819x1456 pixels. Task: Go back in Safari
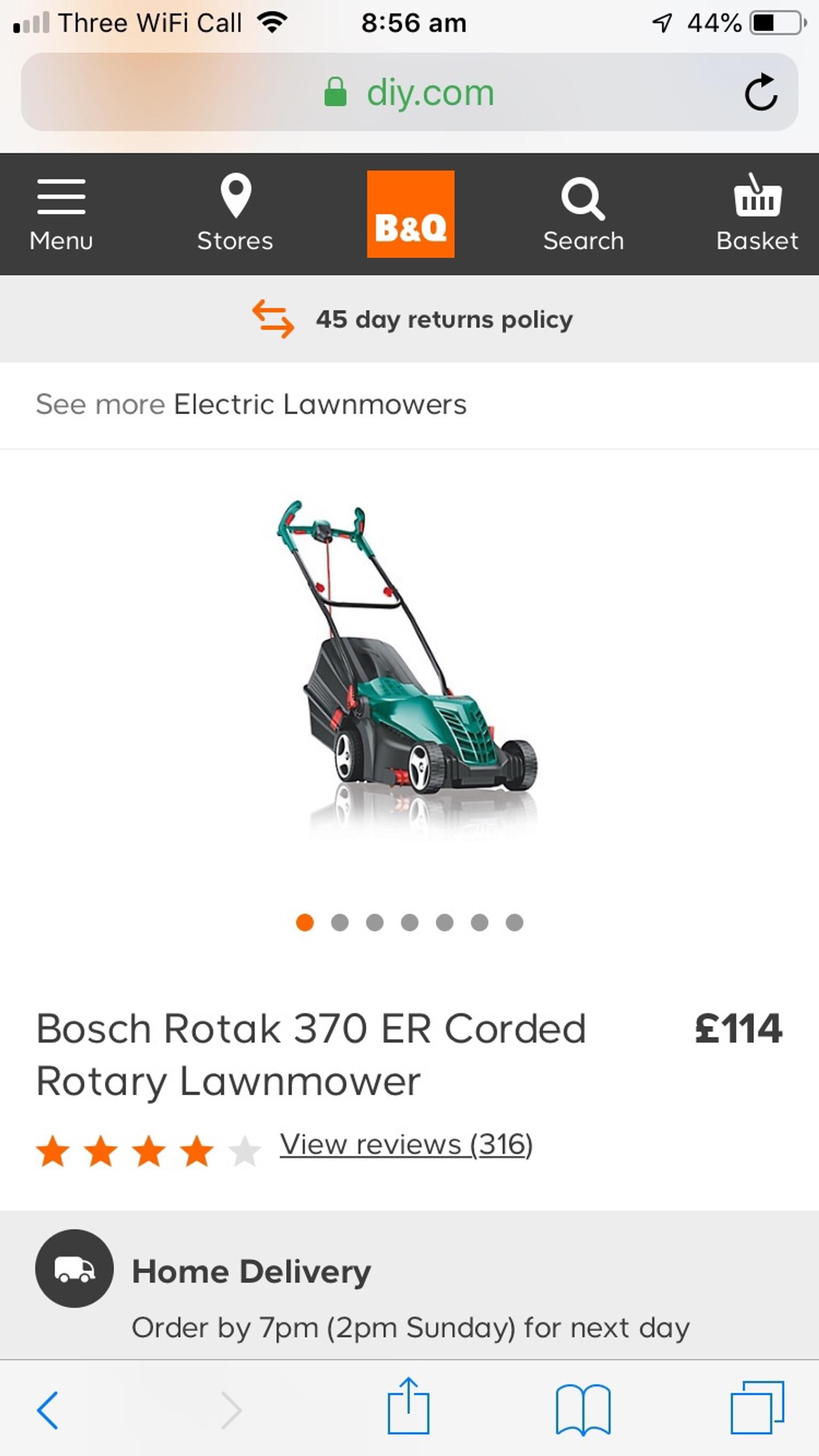point(47,1410)
